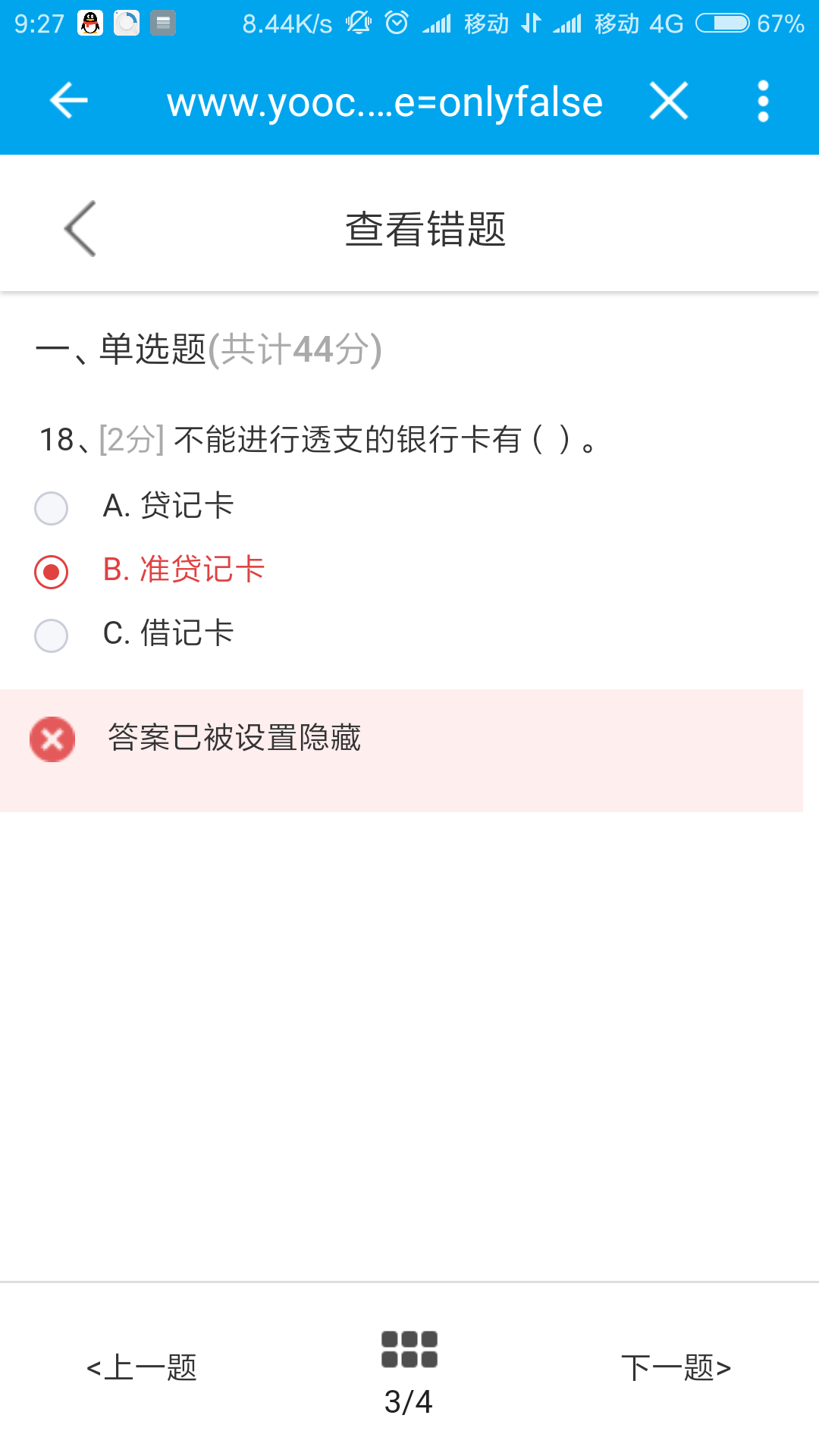Open the three-dot overflow menu

763,101
